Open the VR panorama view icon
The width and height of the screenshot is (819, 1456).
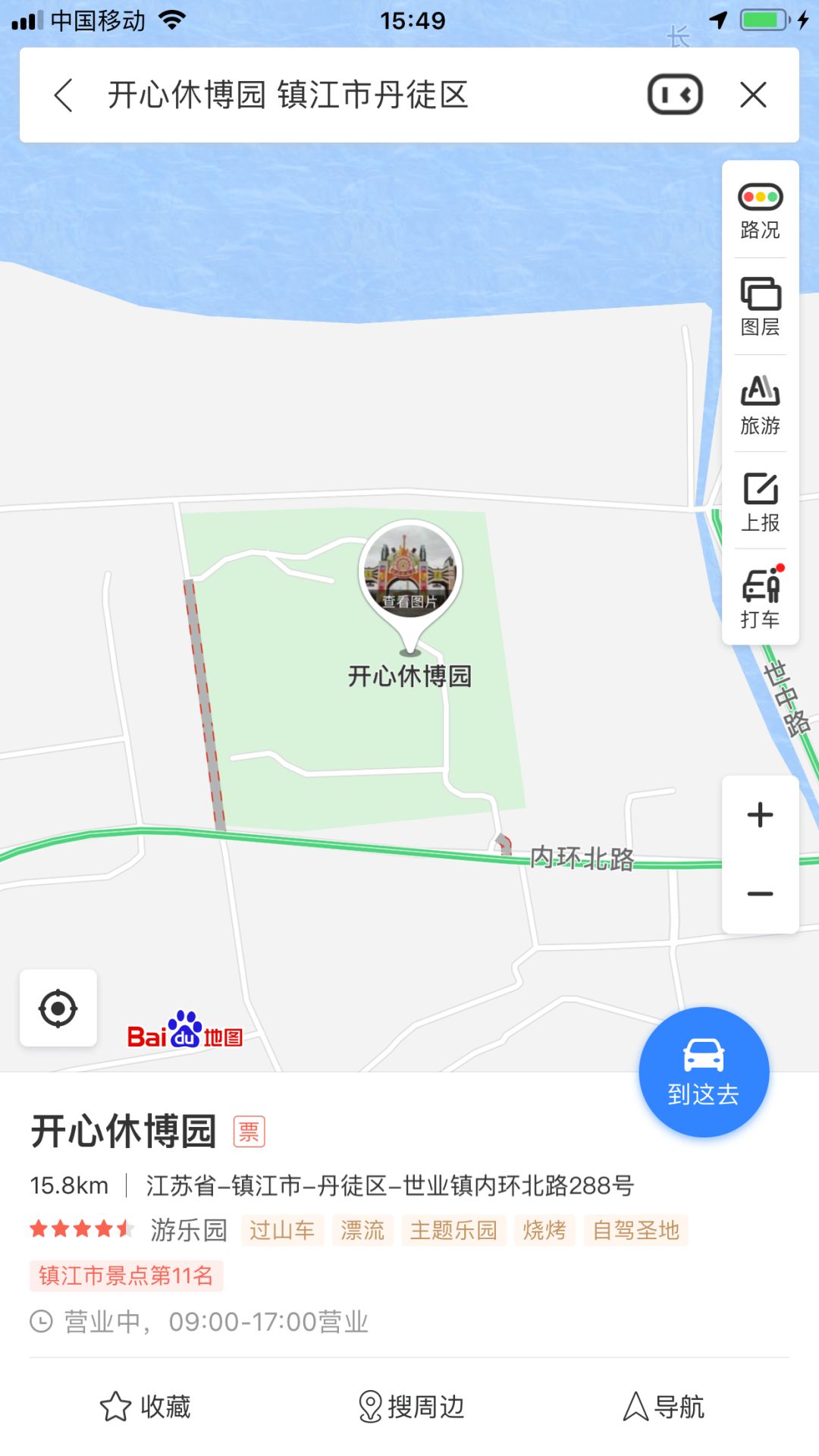pyautogui.click(x=675, y=96)
